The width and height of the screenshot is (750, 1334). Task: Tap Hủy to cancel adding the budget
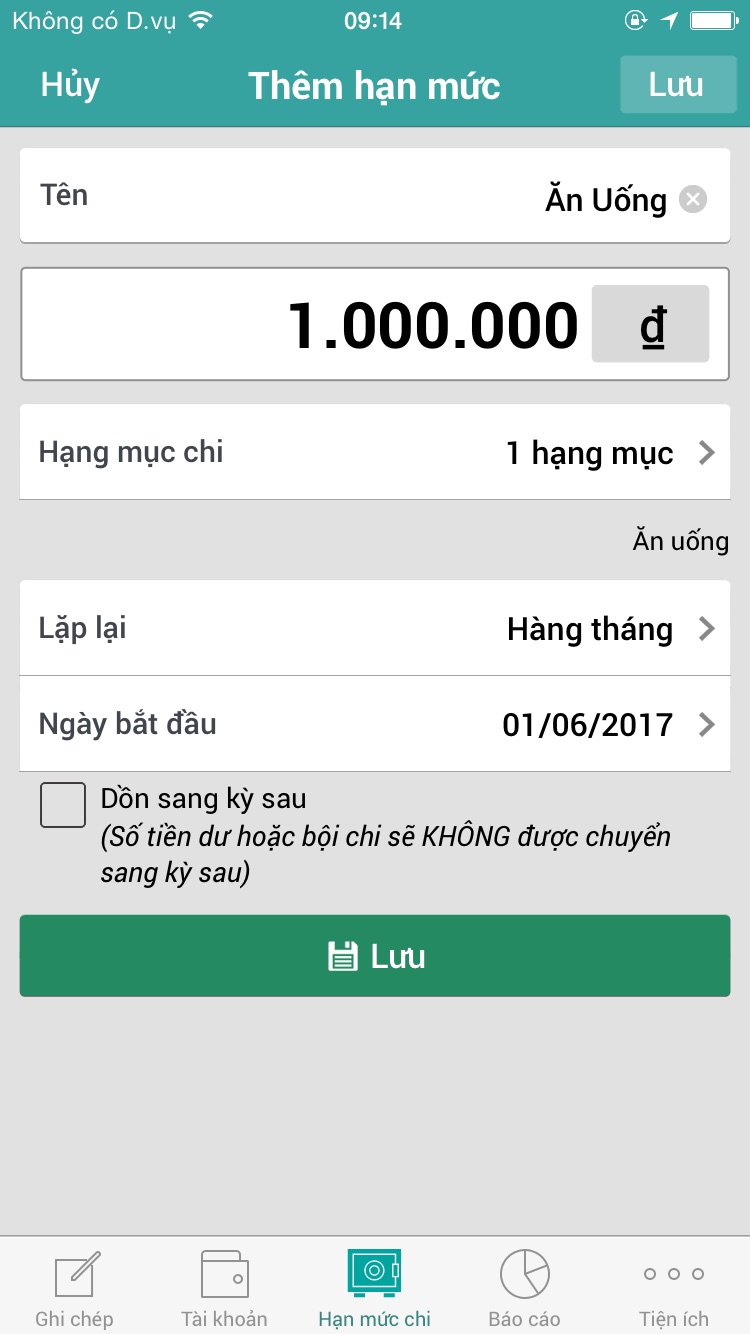(x=70, y=85)
